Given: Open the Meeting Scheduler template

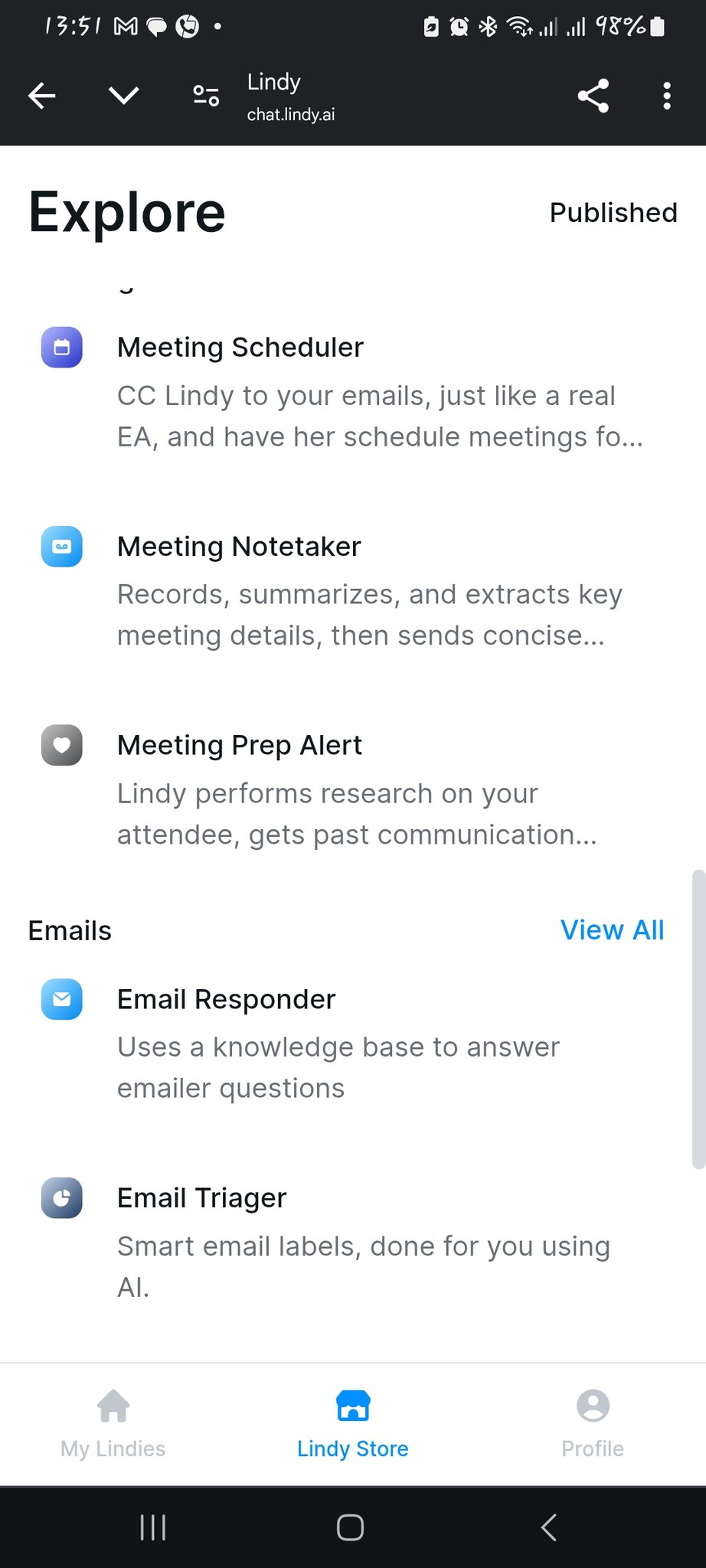Looking at the screenshot, I should [x=240, y=348].
